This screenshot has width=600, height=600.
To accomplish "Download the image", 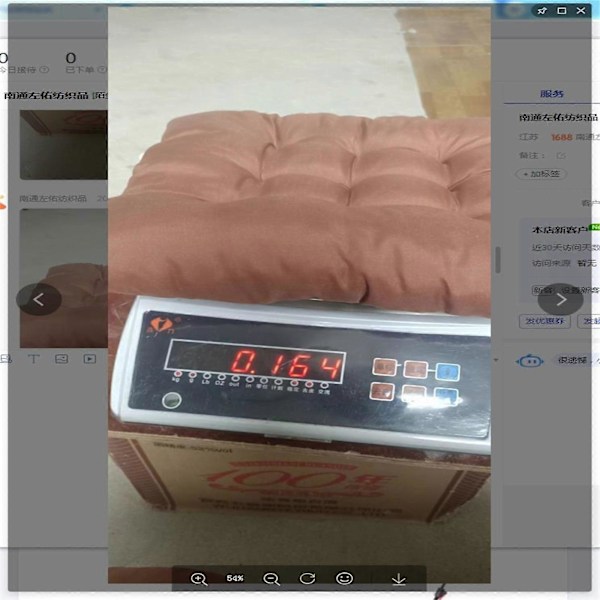I will [398, 579].
